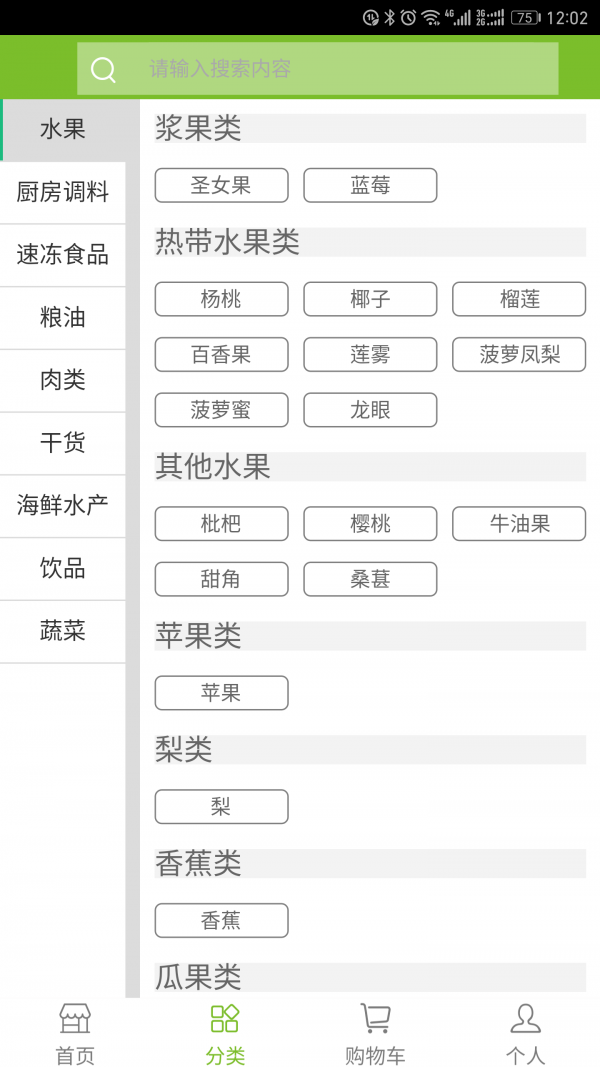Open the 蓝莓 subcategory

370,185
